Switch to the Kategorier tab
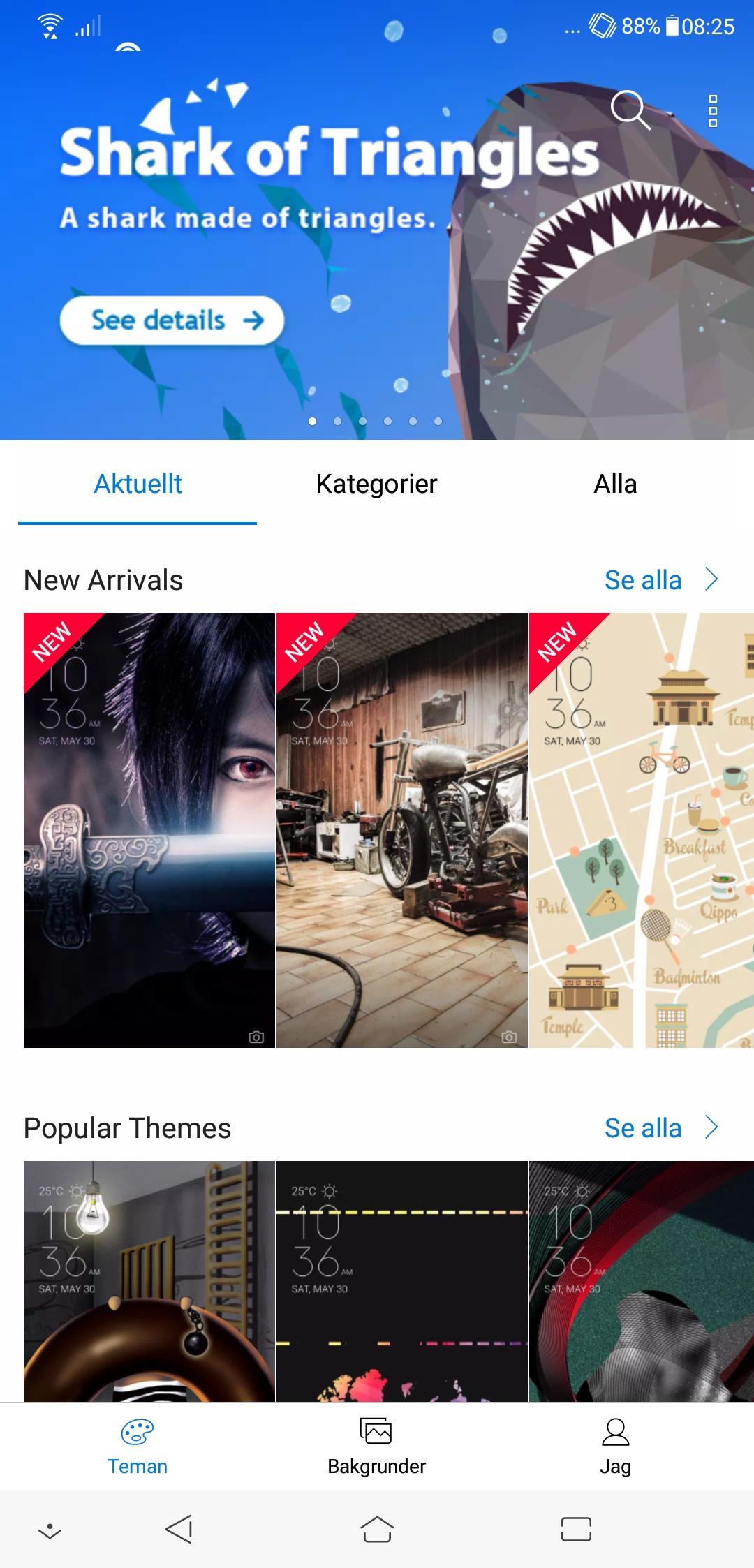Screen dimensions: 754x1568 tap(376, 485)
